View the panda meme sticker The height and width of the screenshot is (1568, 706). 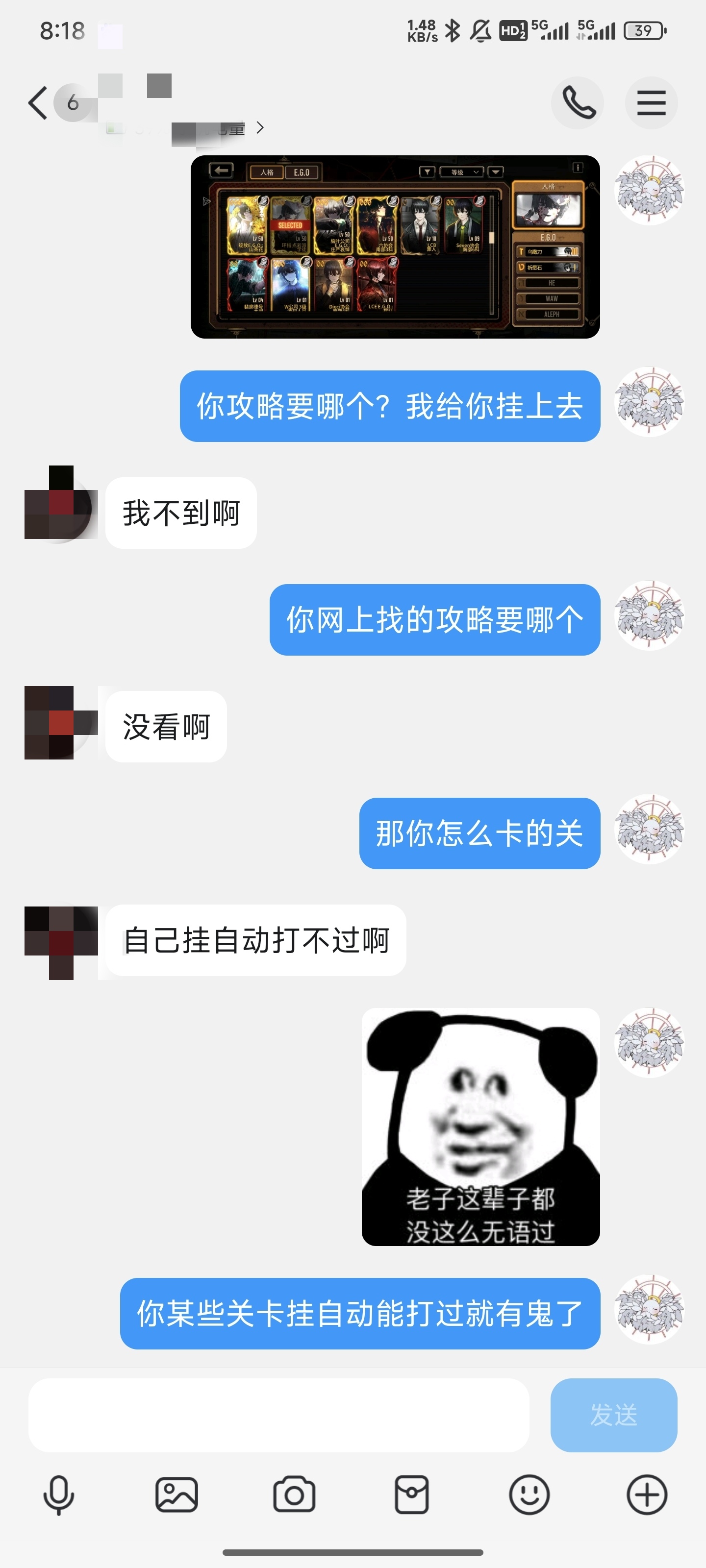point(480,1127)
